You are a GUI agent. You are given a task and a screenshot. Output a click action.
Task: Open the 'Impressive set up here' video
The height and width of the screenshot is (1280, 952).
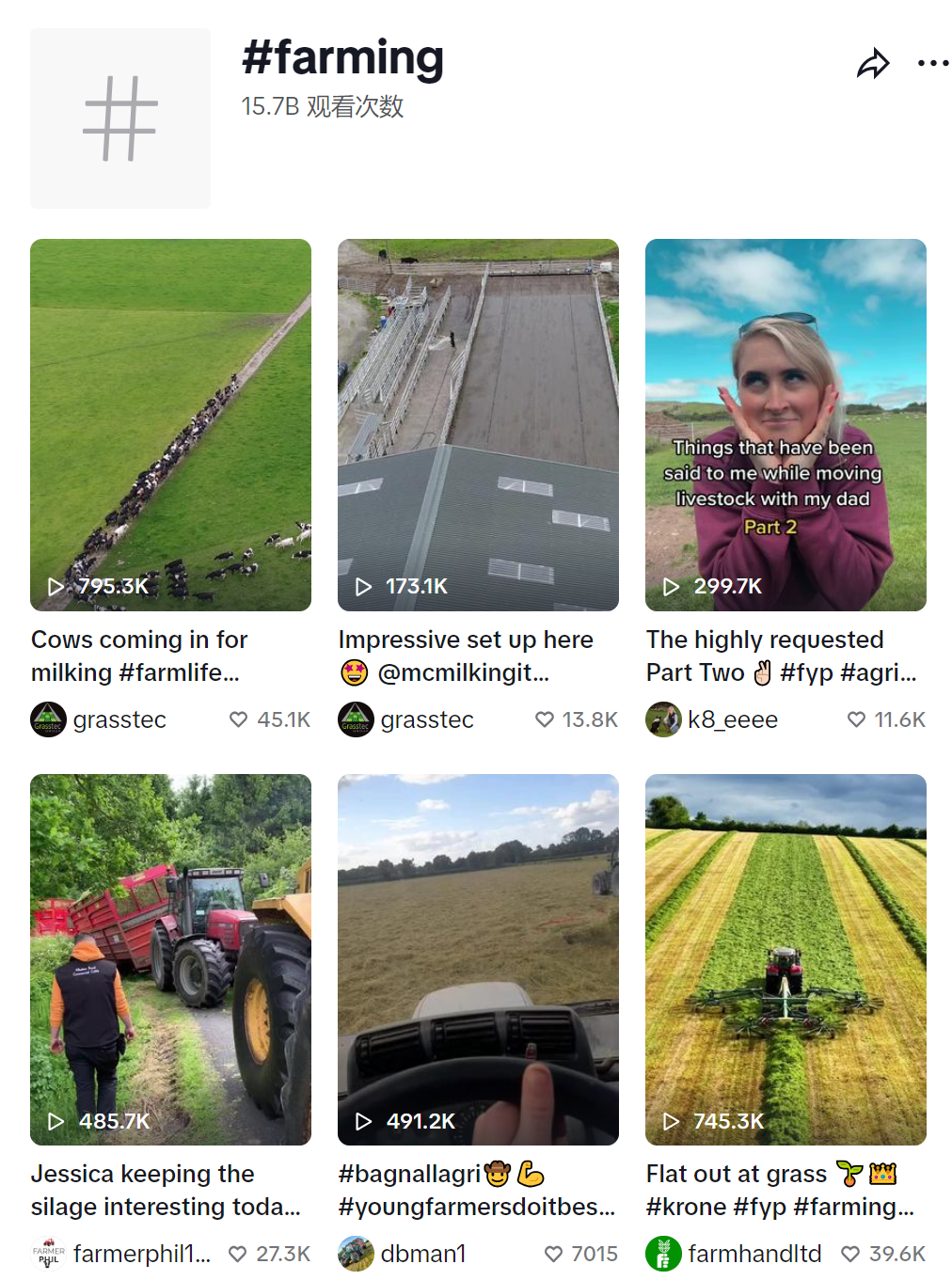click(x=478, y=424)
